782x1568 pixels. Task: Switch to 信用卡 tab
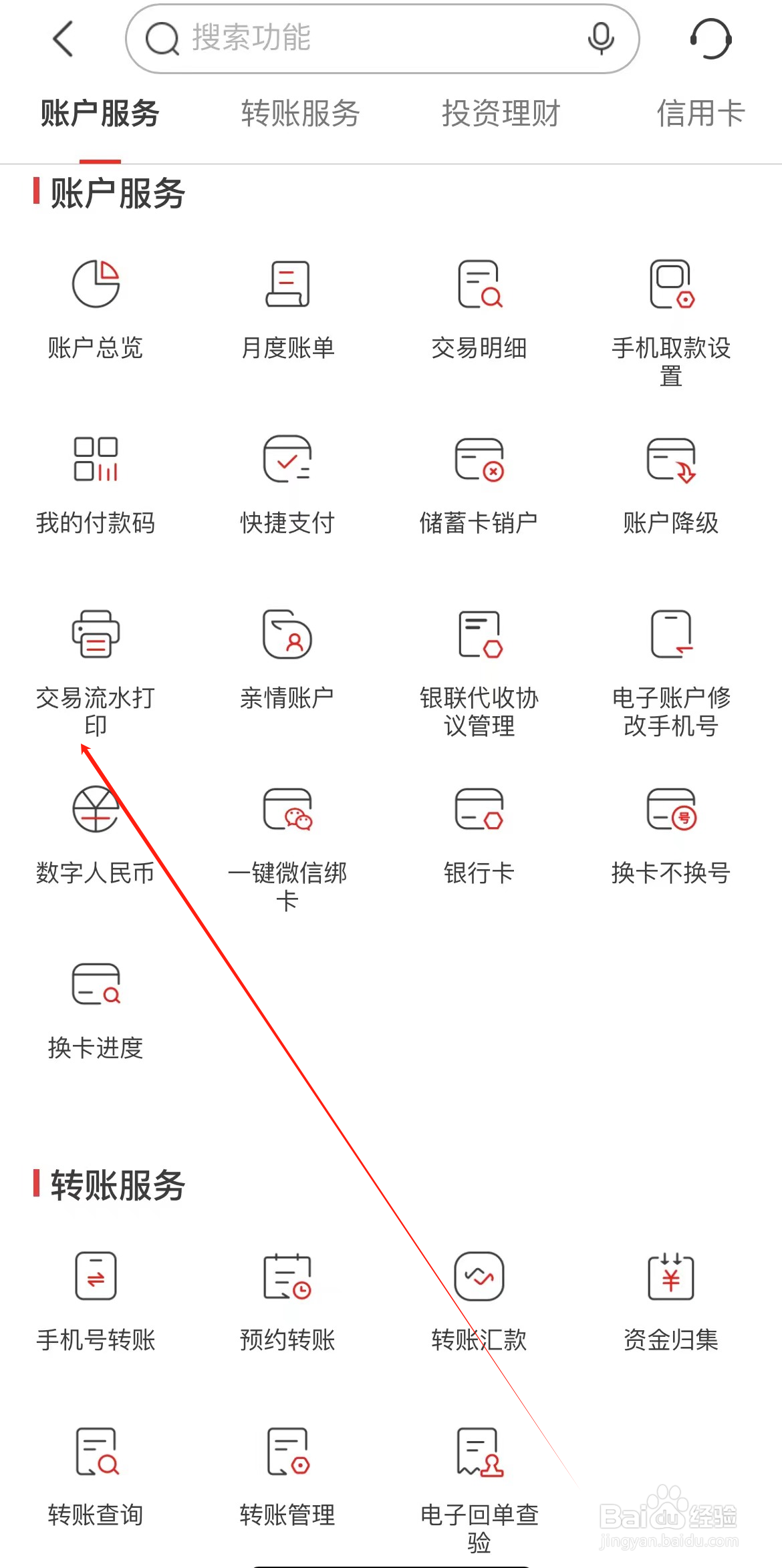coord(700,114)
